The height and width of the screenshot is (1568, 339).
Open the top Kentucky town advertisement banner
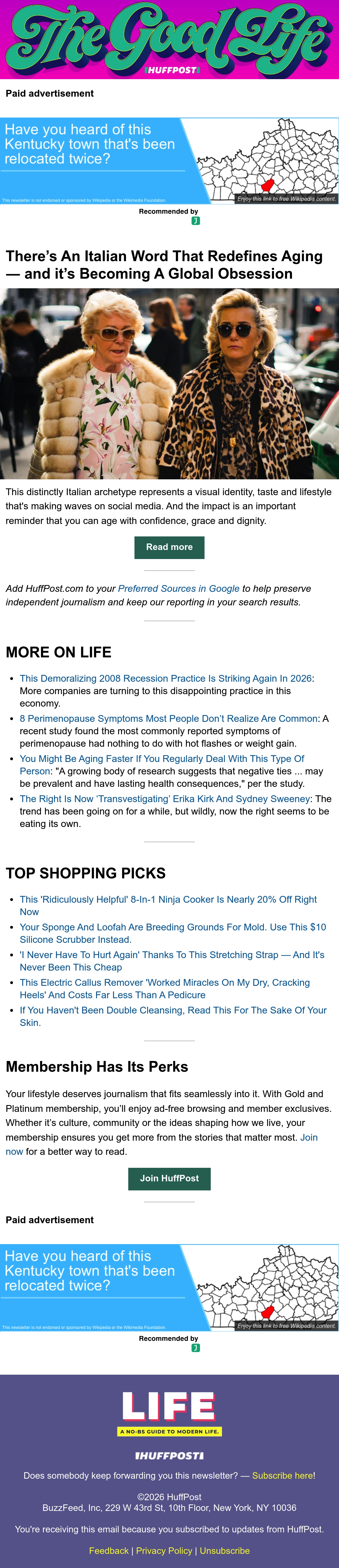pos(169,161)
